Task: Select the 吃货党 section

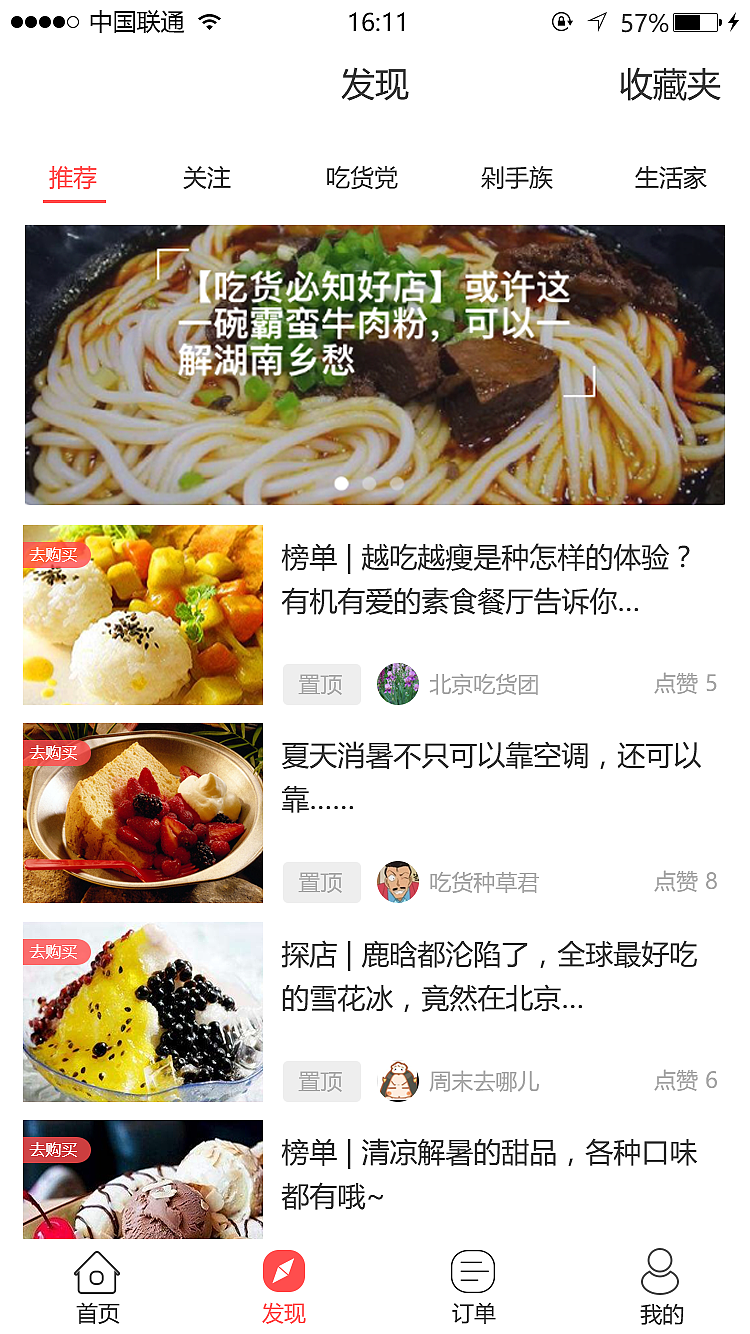Action: point(362,178)
